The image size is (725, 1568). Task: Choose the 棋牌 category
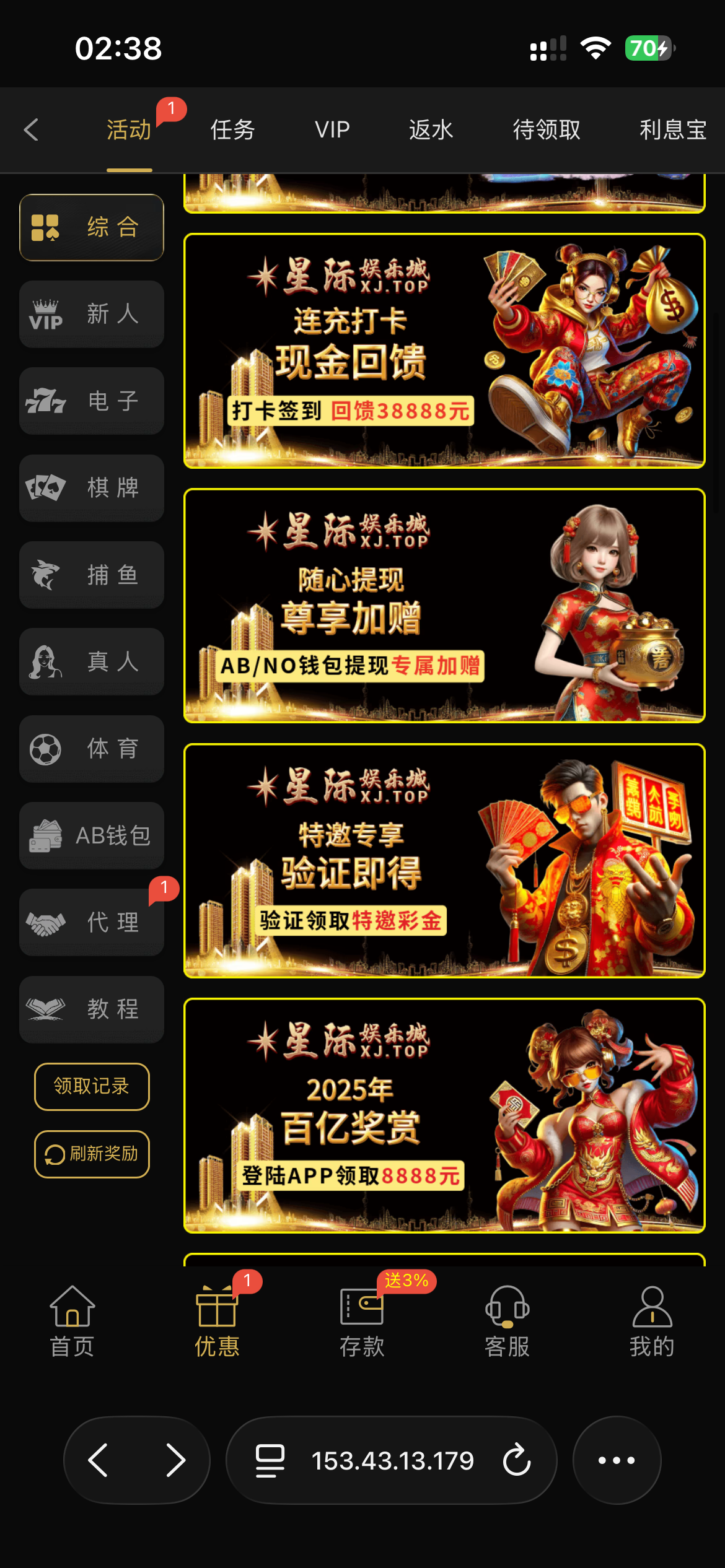click(x=92, y=488)
